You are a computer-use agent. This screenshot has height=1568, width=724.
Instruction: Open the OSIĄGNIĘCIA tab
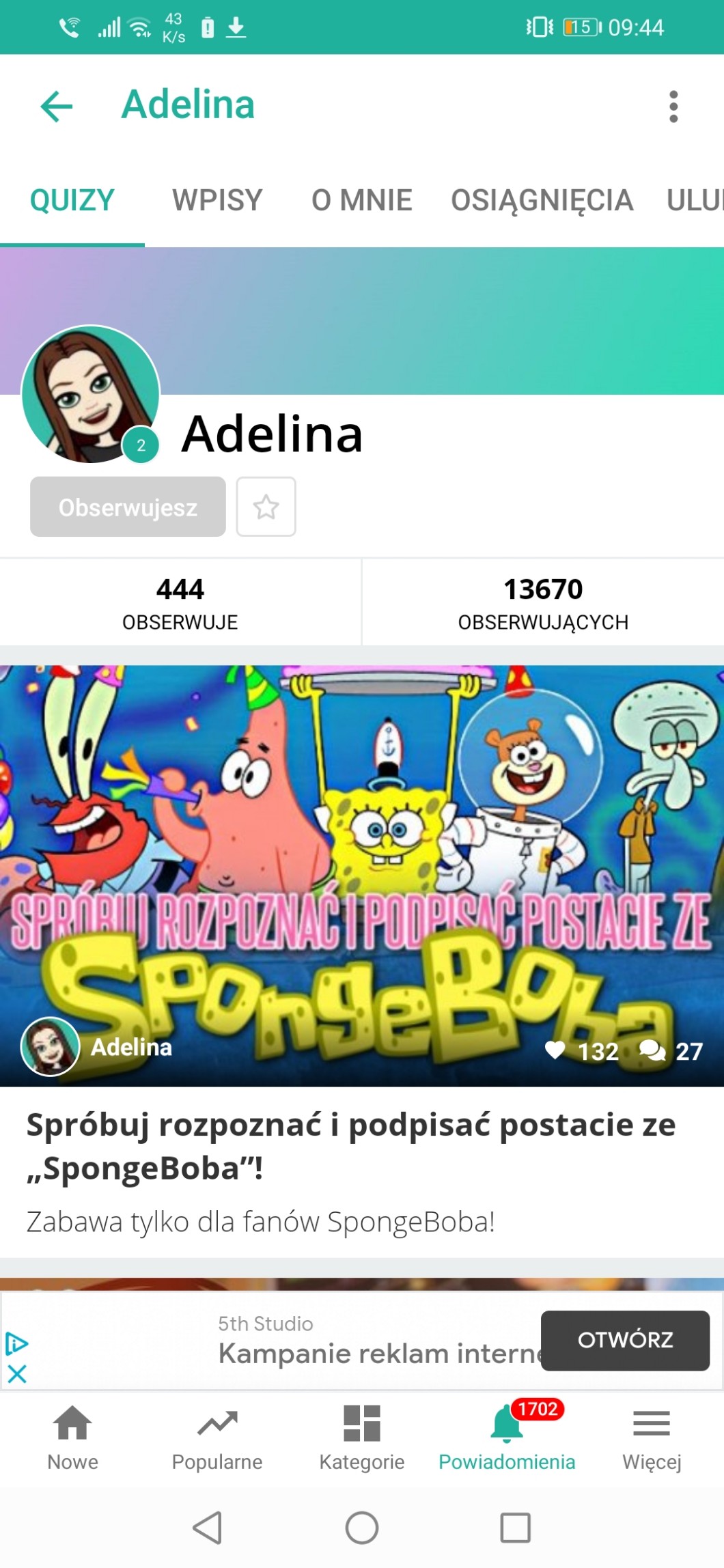(x=542, y=201)
